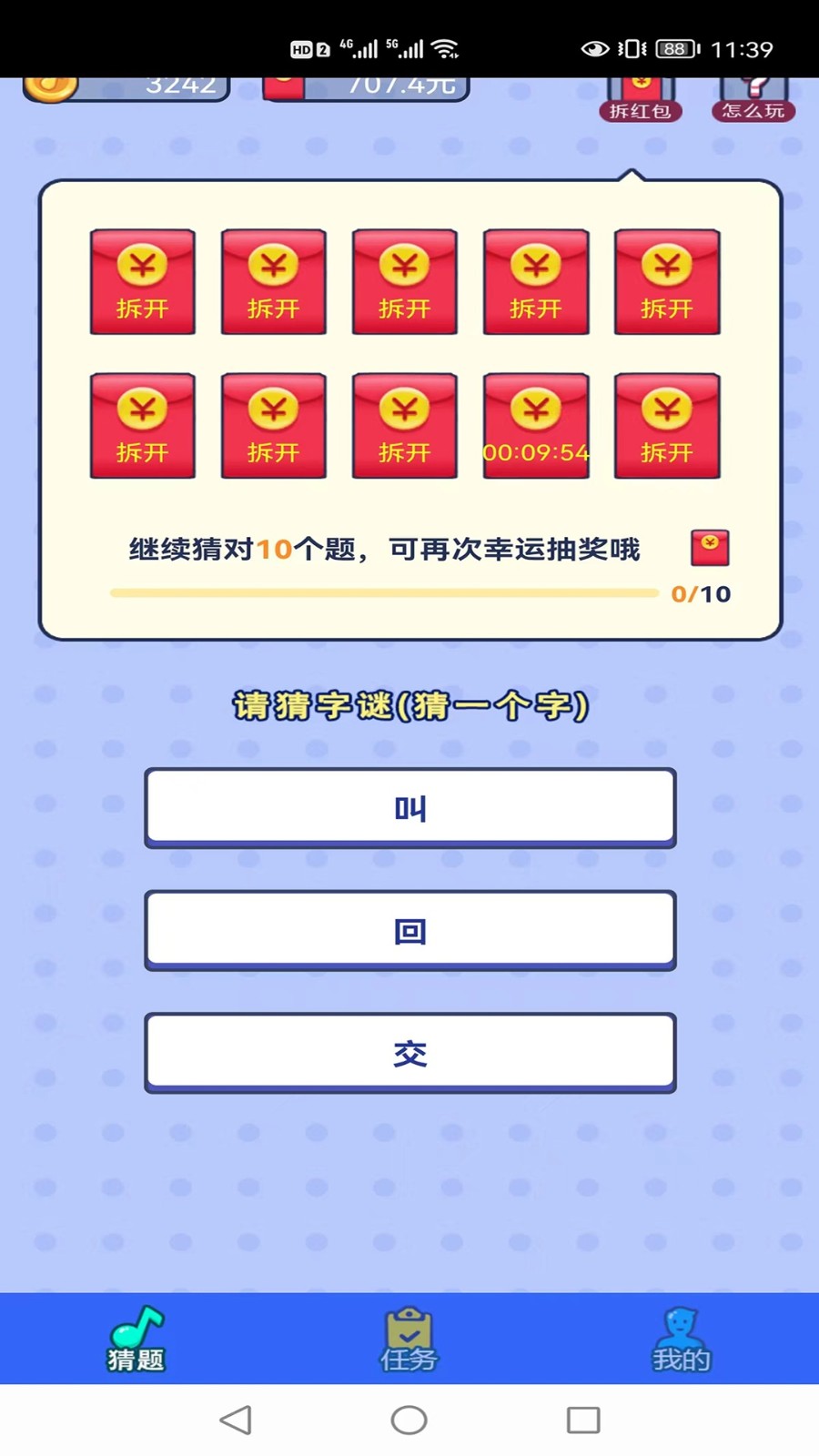Select answer option 叫

[x=409, y=808]
